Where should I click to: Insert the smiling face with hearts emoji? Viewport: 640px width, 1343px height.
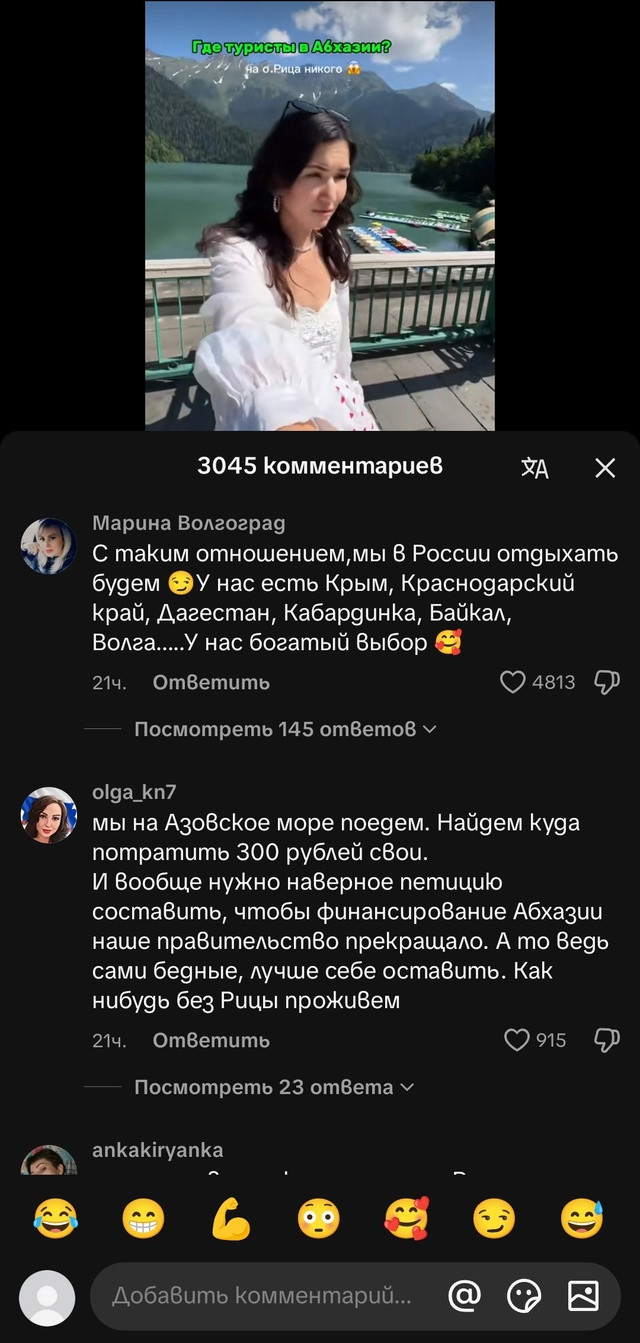click(406, 1219)
